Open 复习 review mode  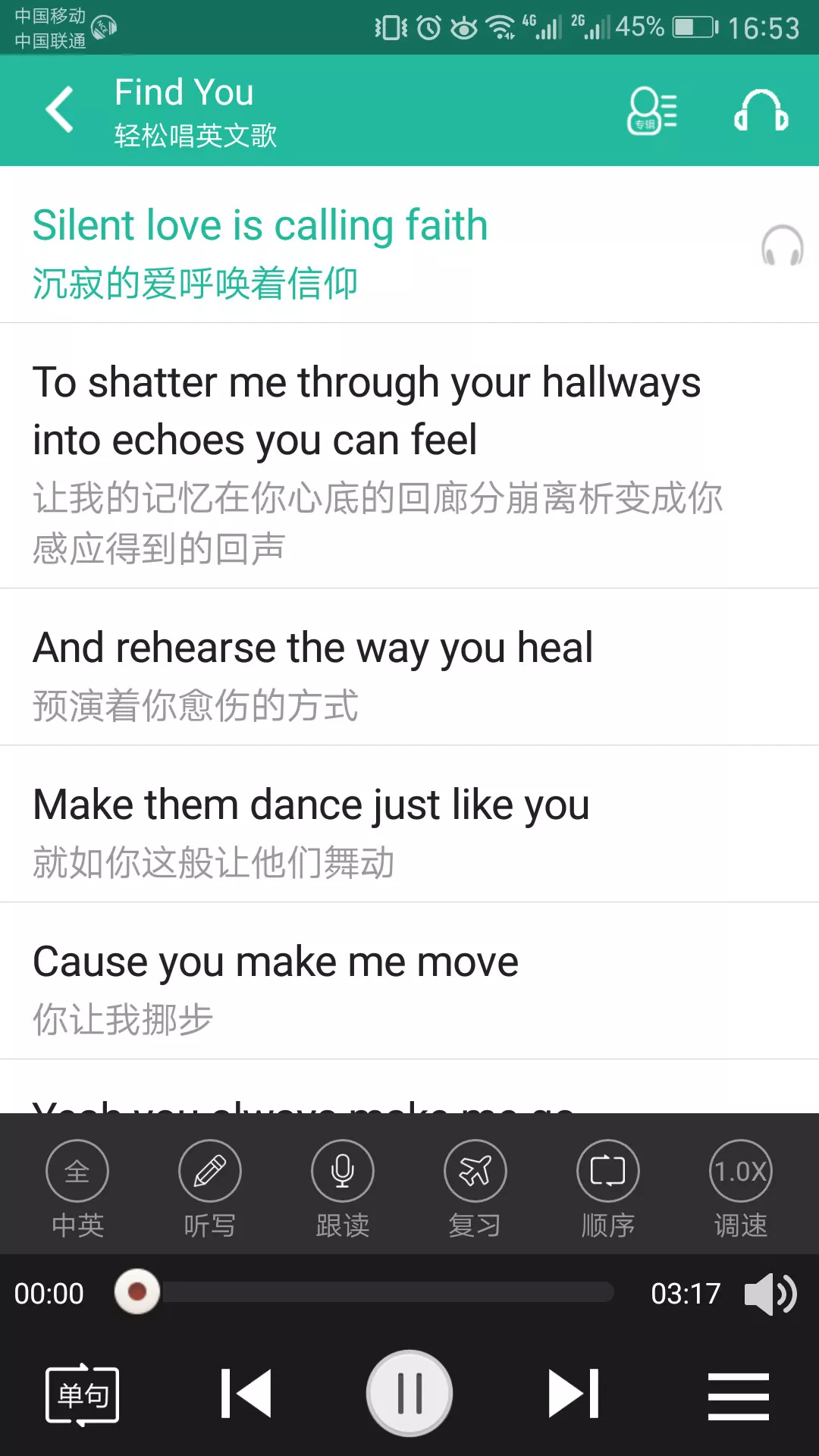tap(475, 1188)
